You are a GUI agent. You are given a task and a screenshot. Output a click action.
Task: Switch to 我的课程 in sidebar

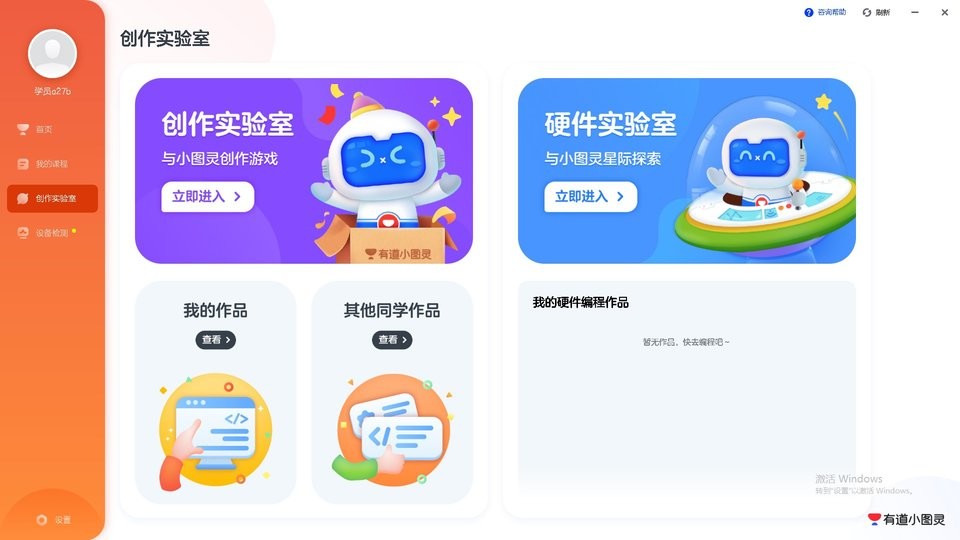pos(50,164)
